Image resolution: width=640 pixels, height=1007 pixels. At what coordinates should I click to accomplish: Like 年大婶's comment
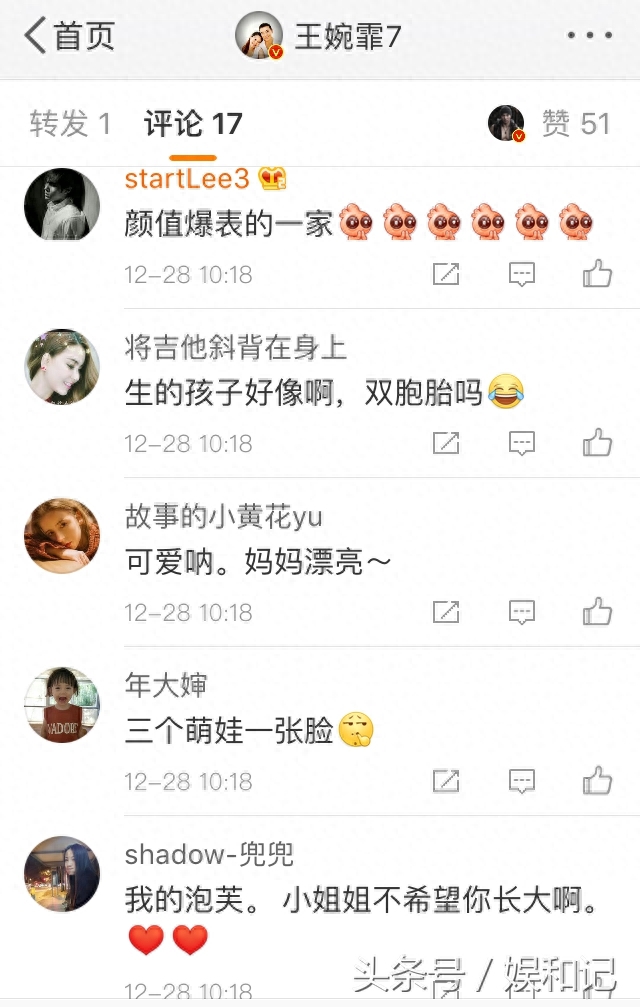tap(598, 781)
